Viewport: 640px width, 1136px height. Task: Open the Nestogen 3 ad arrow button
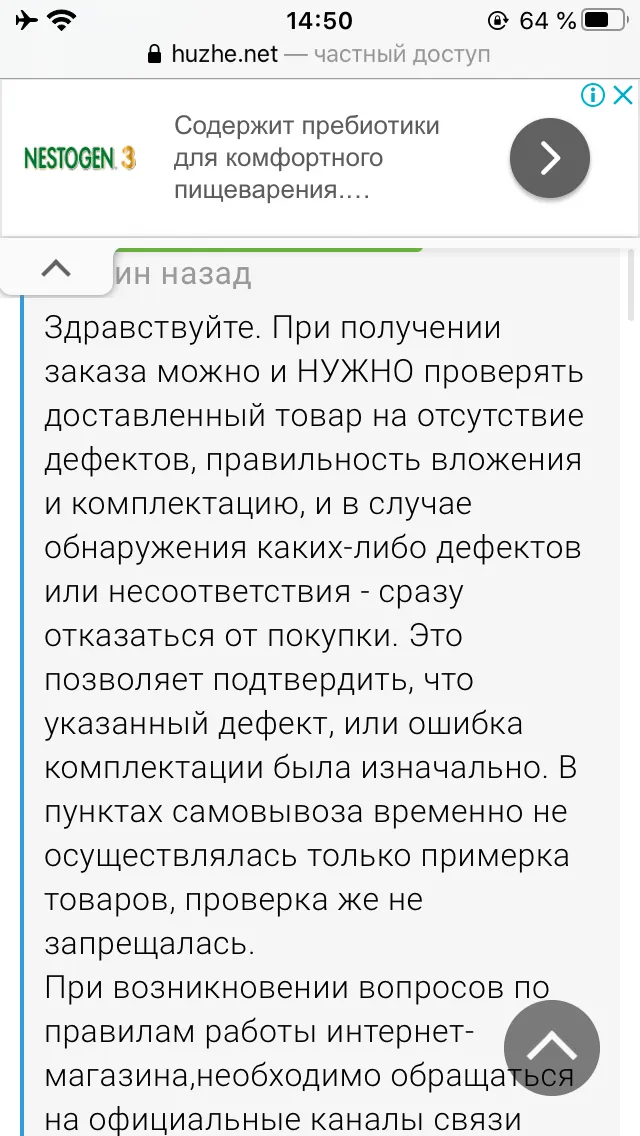click(x=549, y=158)
